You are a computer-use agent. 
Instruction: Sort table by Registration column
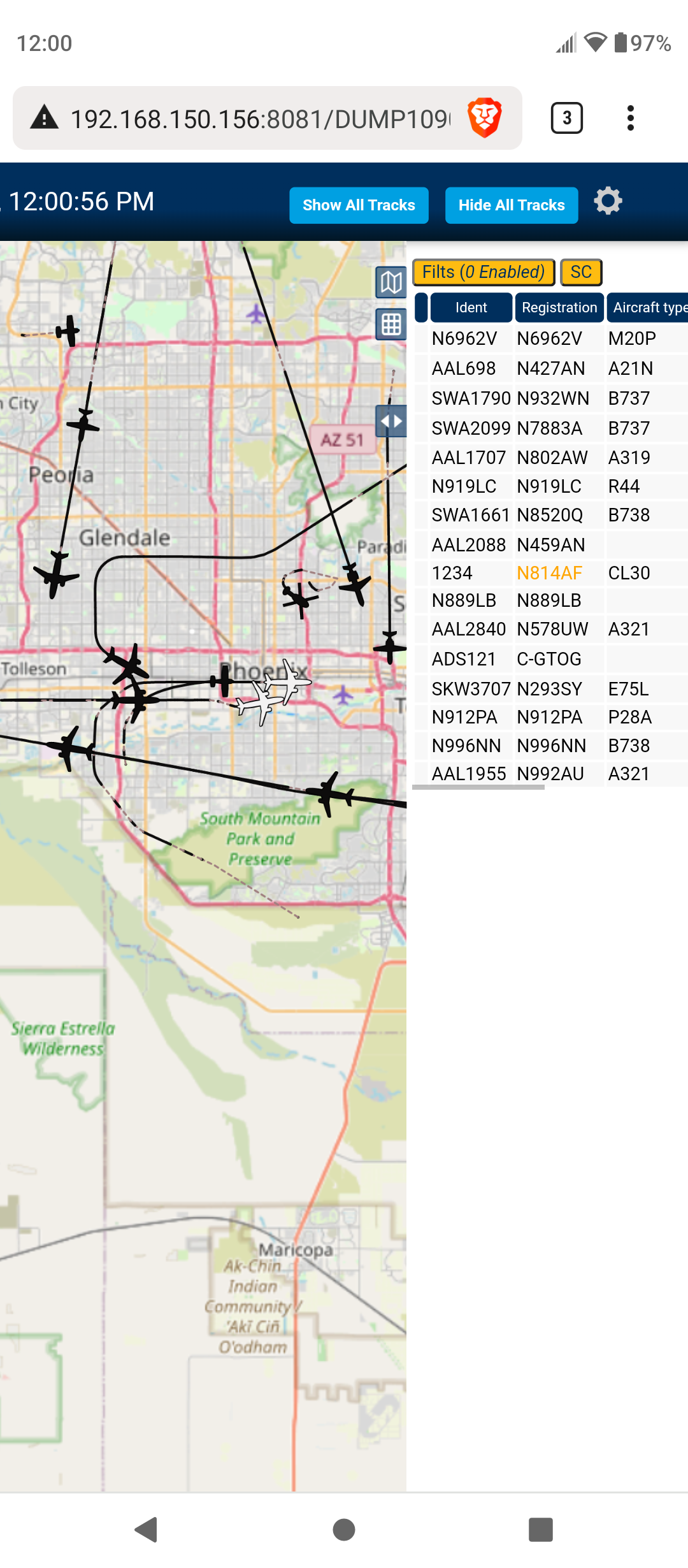(559, 307)
